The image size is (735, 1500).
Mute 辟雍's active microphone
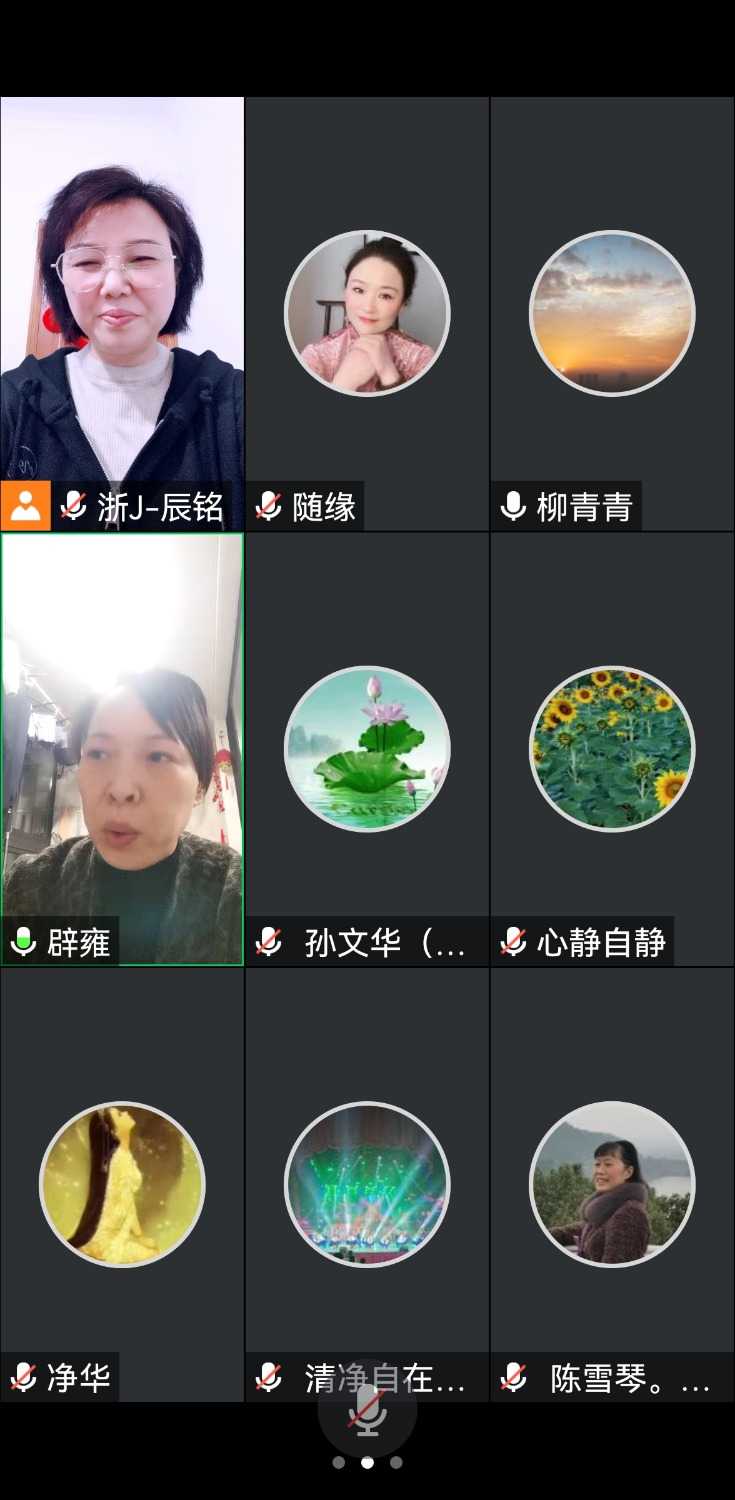coord(23,941)
